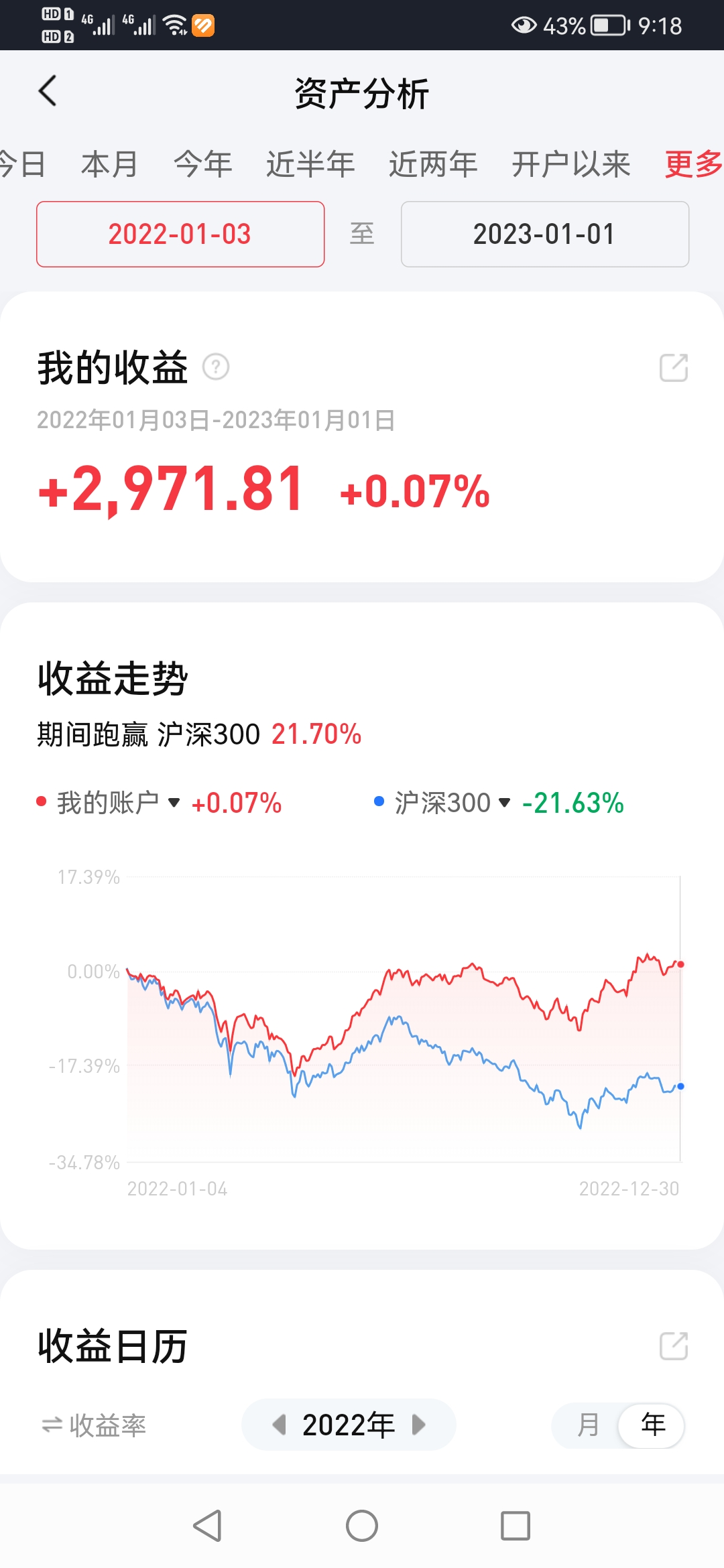Go back from 资产分析 page
The width and height of the screenshot is (724, 1568).
click(48, 91)
